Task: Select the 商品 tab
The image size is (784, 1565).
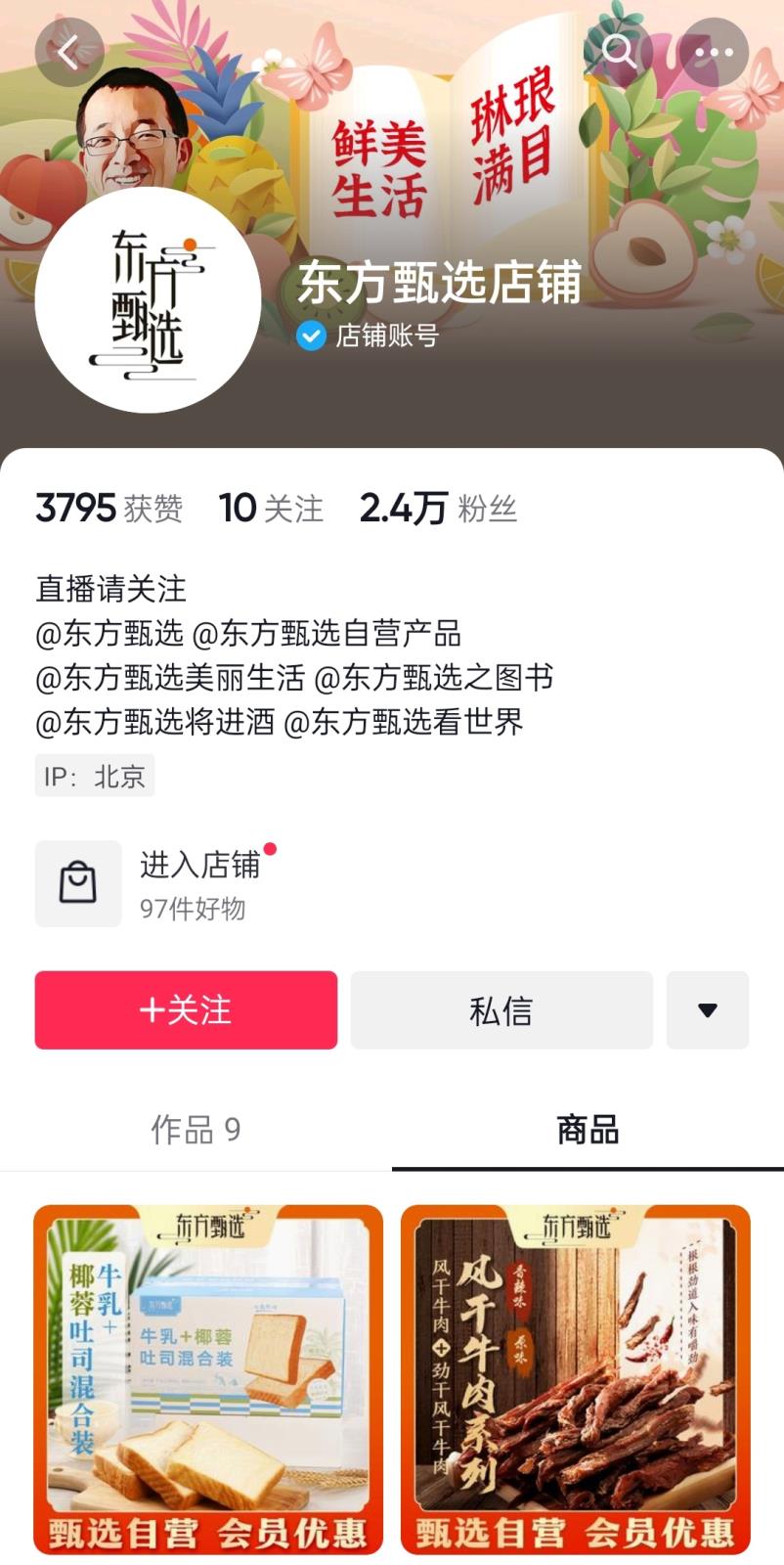Action: (x=588, y=1130)
